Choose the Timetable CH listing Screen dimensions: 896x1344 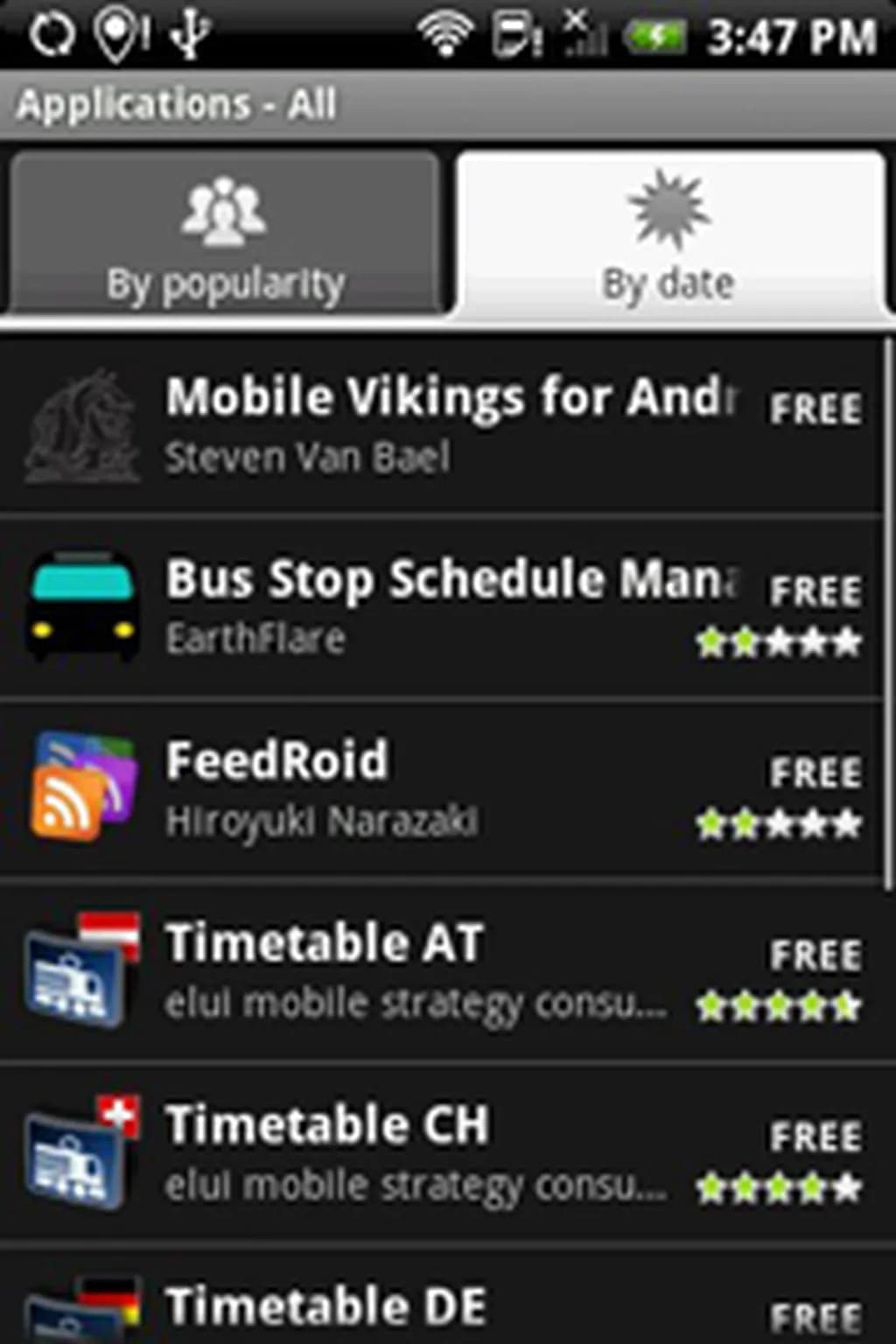click(x=442, y=1153)
